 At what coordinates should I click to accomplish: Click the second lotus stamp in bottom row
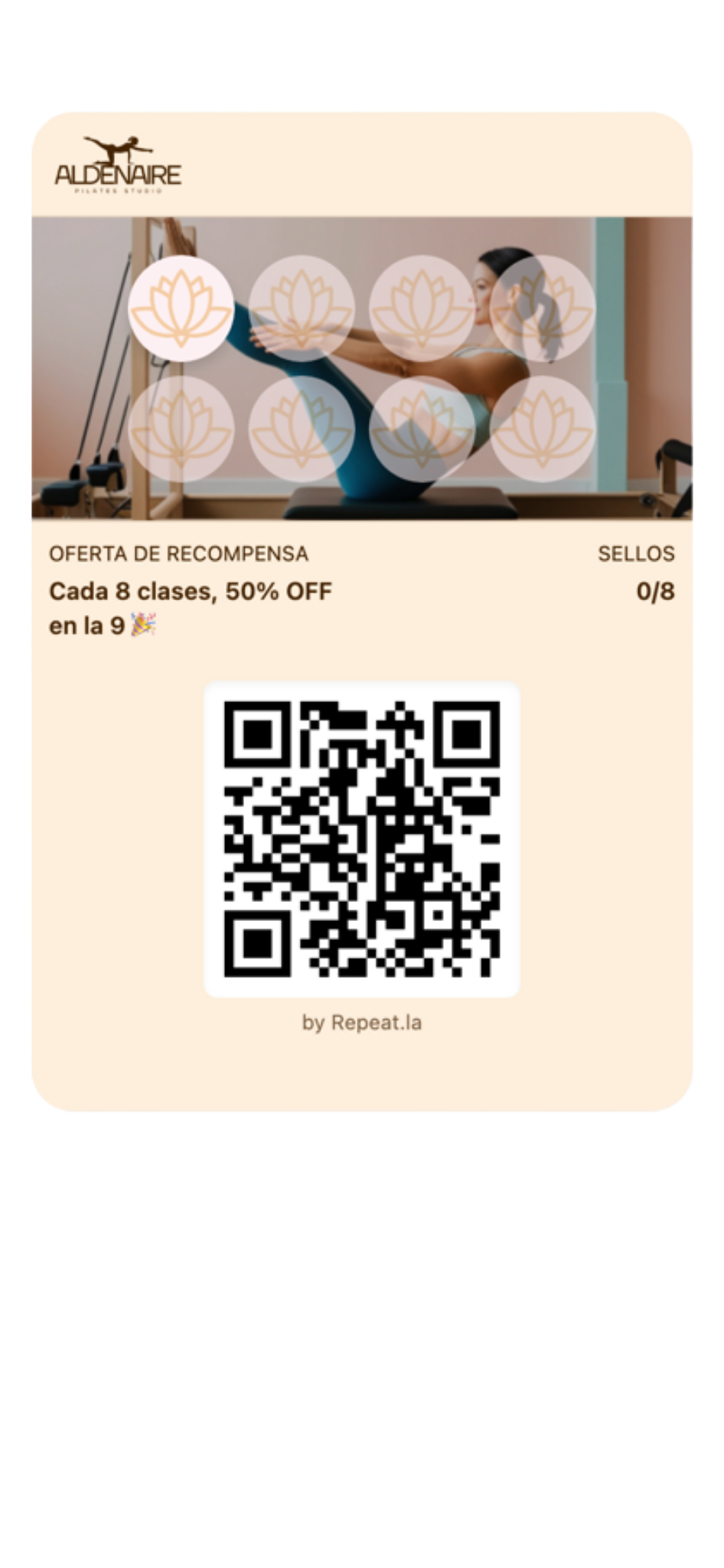coord(302,429)
